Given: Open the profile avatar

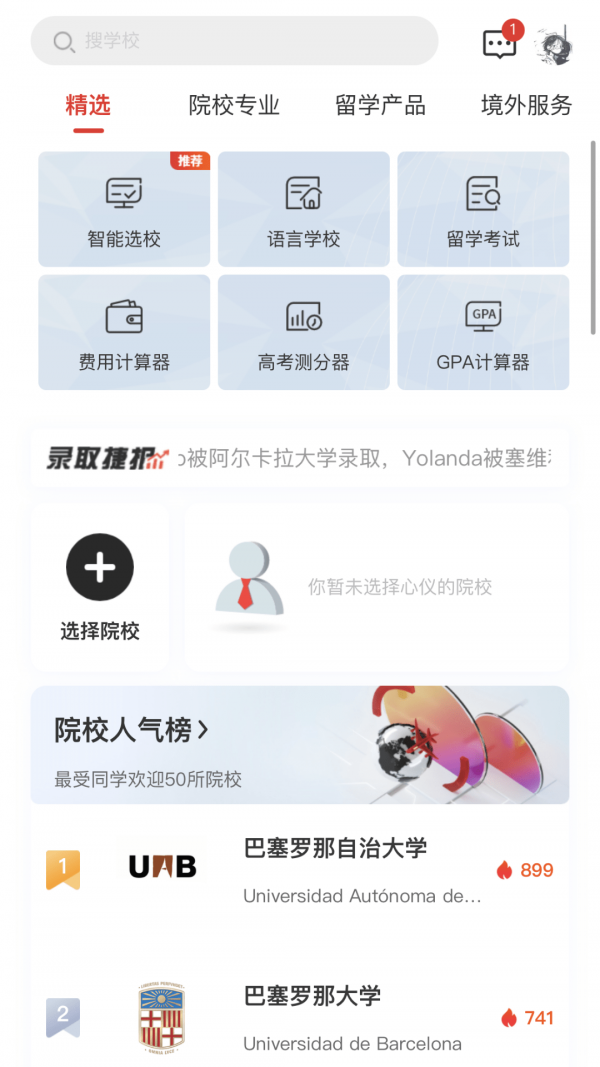Looking at the screenshot, I should click(553, 44).
